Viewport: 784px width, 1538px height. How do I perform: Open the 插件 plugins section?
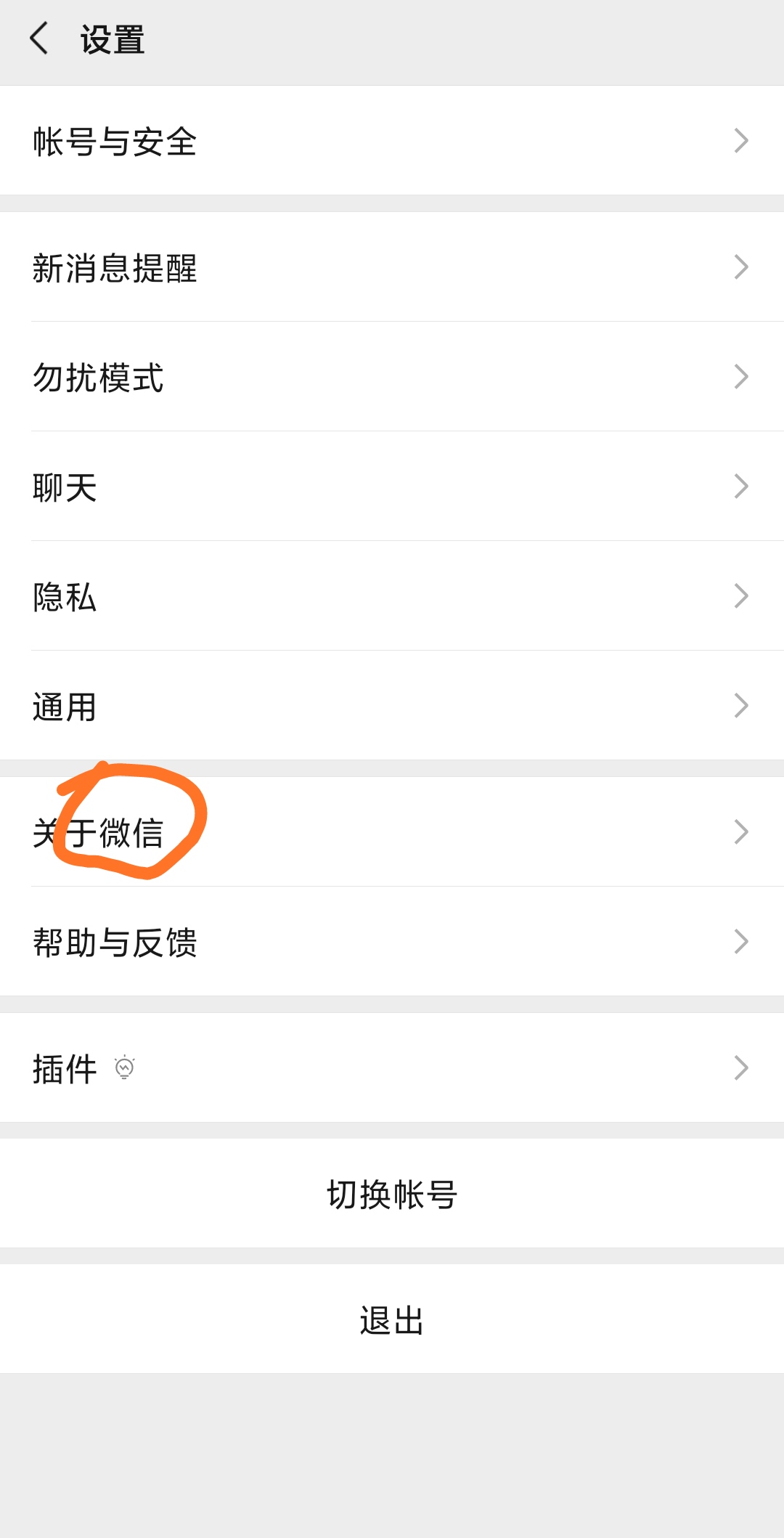65,1067
